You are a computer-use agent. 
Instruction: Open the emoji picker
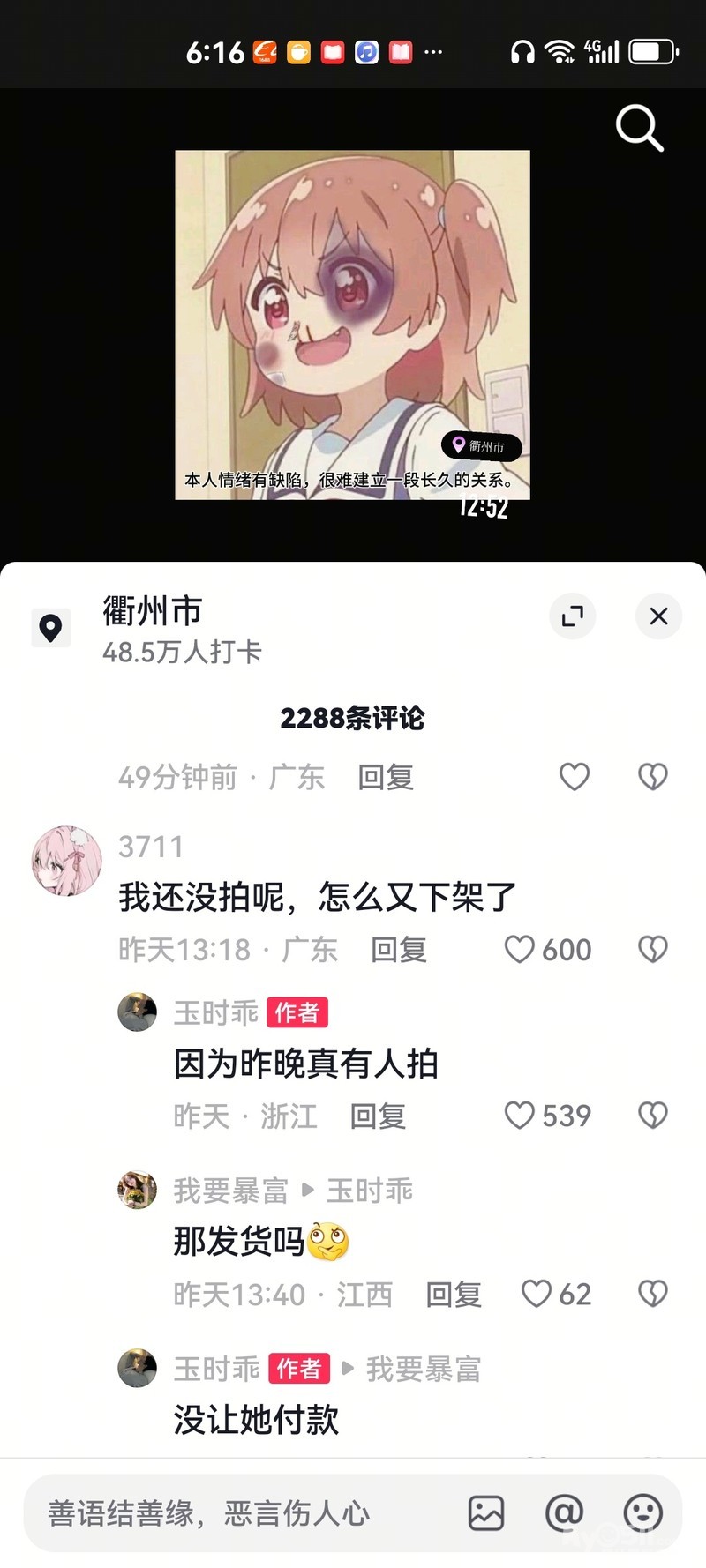click(642, 1513)
